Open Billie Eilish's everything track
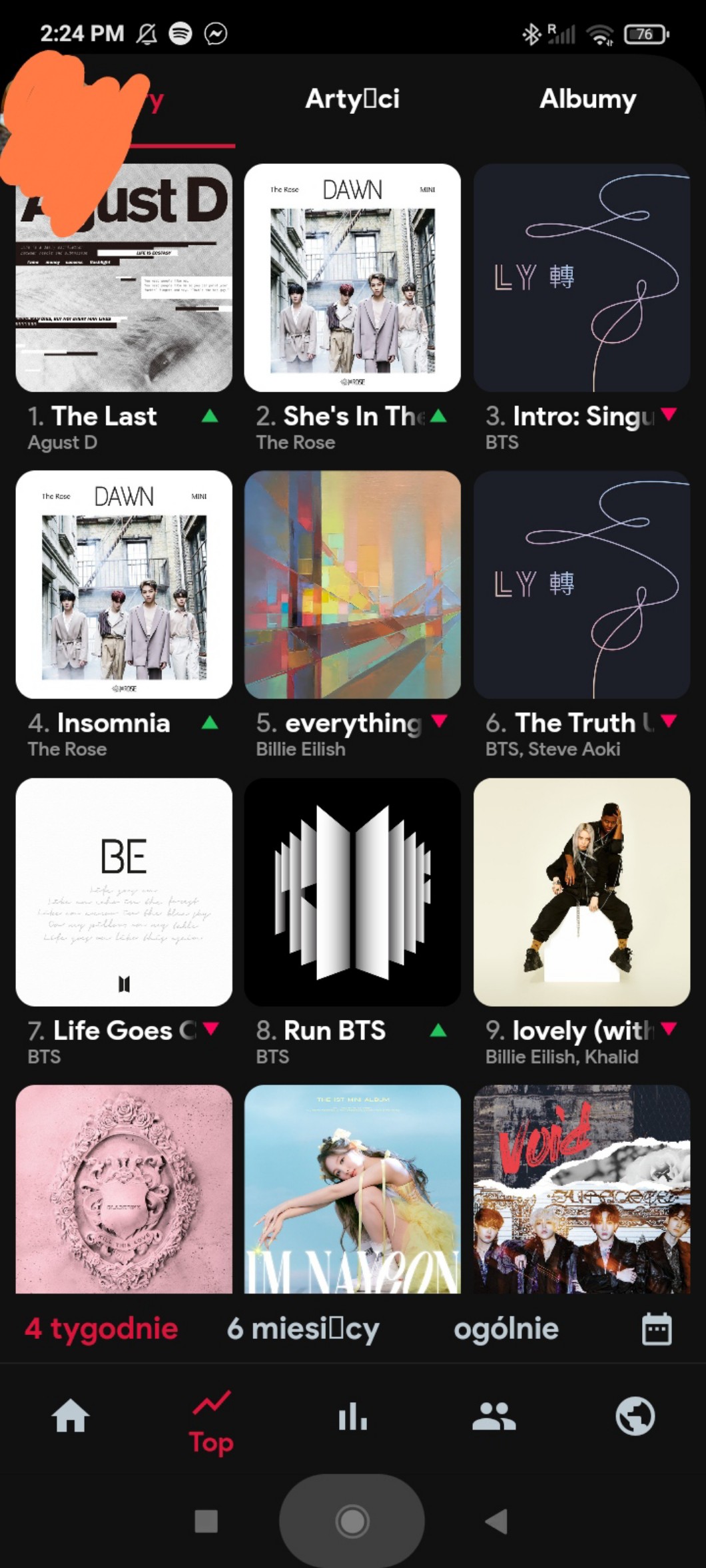 [352, 585]
